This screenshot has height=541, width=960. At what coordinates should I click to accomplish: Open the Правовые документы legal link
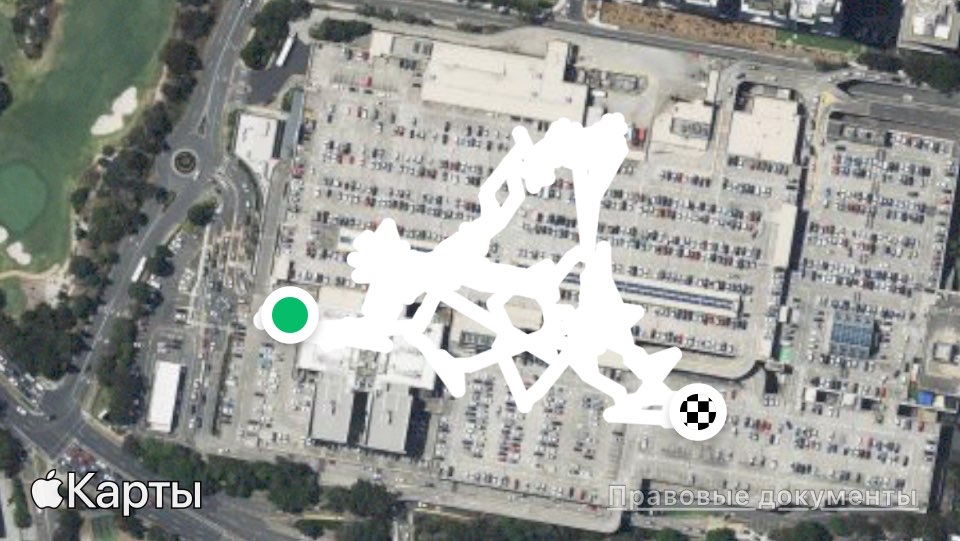(x=763, y=497)
